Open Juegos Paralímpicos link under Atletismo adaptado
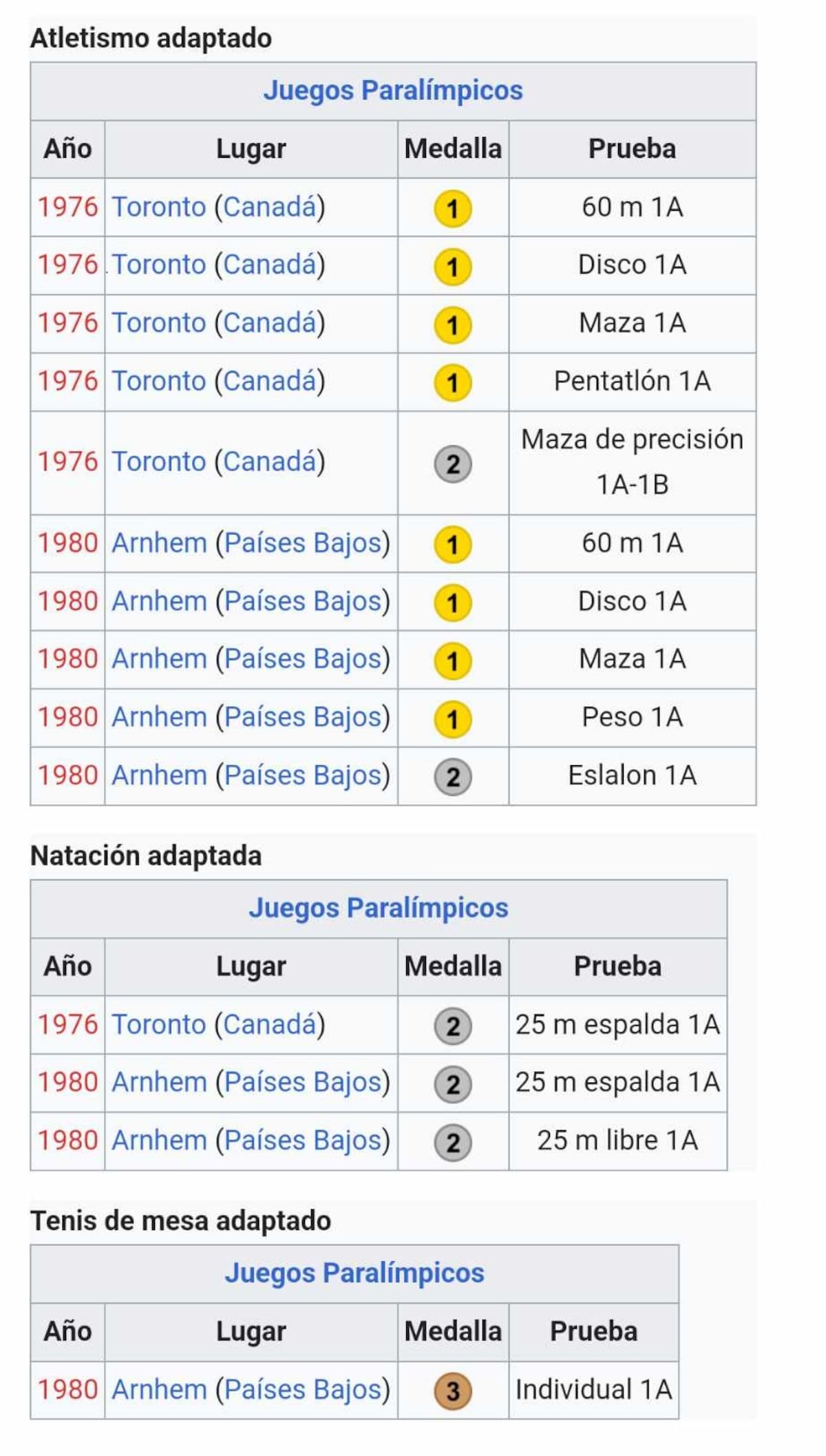 393,90
